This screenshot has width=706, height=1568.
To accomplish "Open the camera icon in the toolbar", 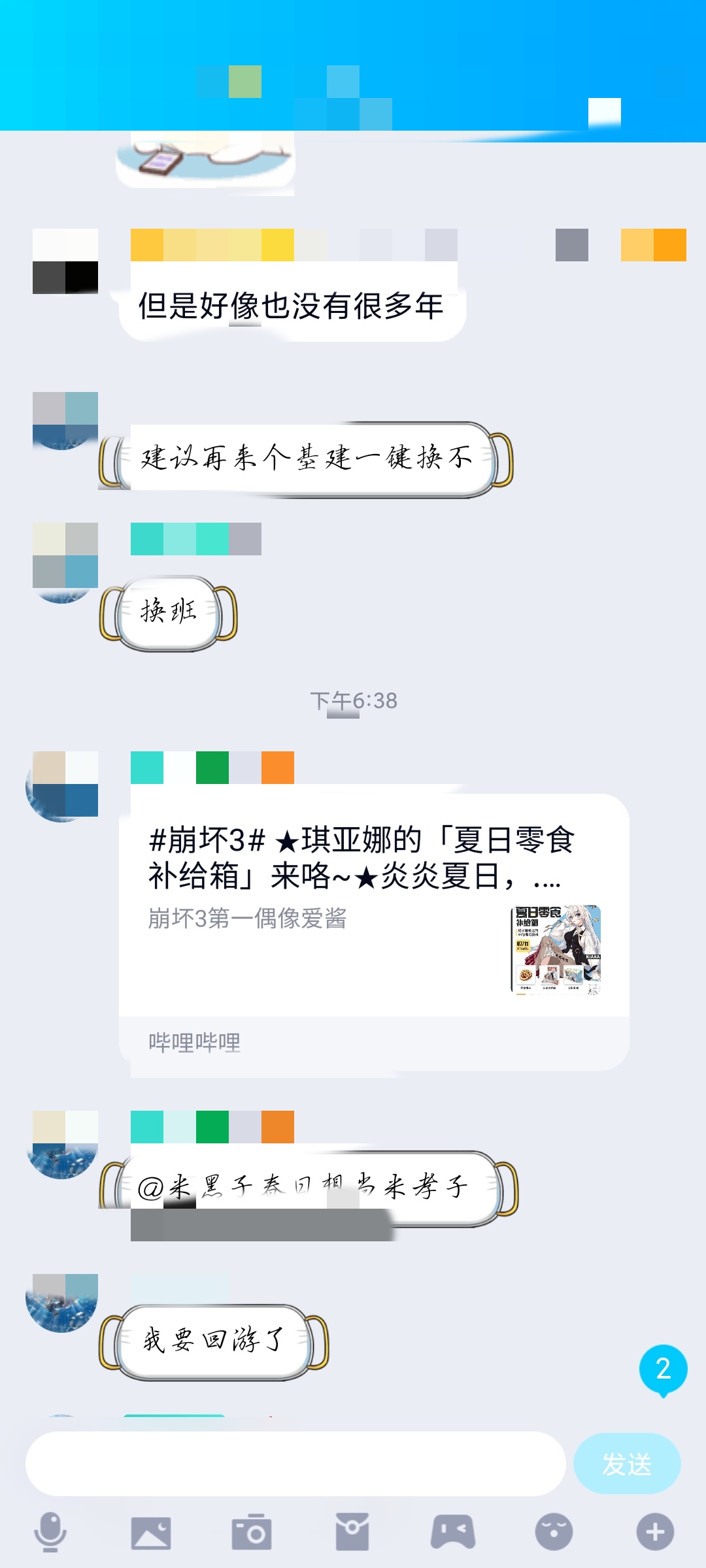I will (x=252, y=1532).
